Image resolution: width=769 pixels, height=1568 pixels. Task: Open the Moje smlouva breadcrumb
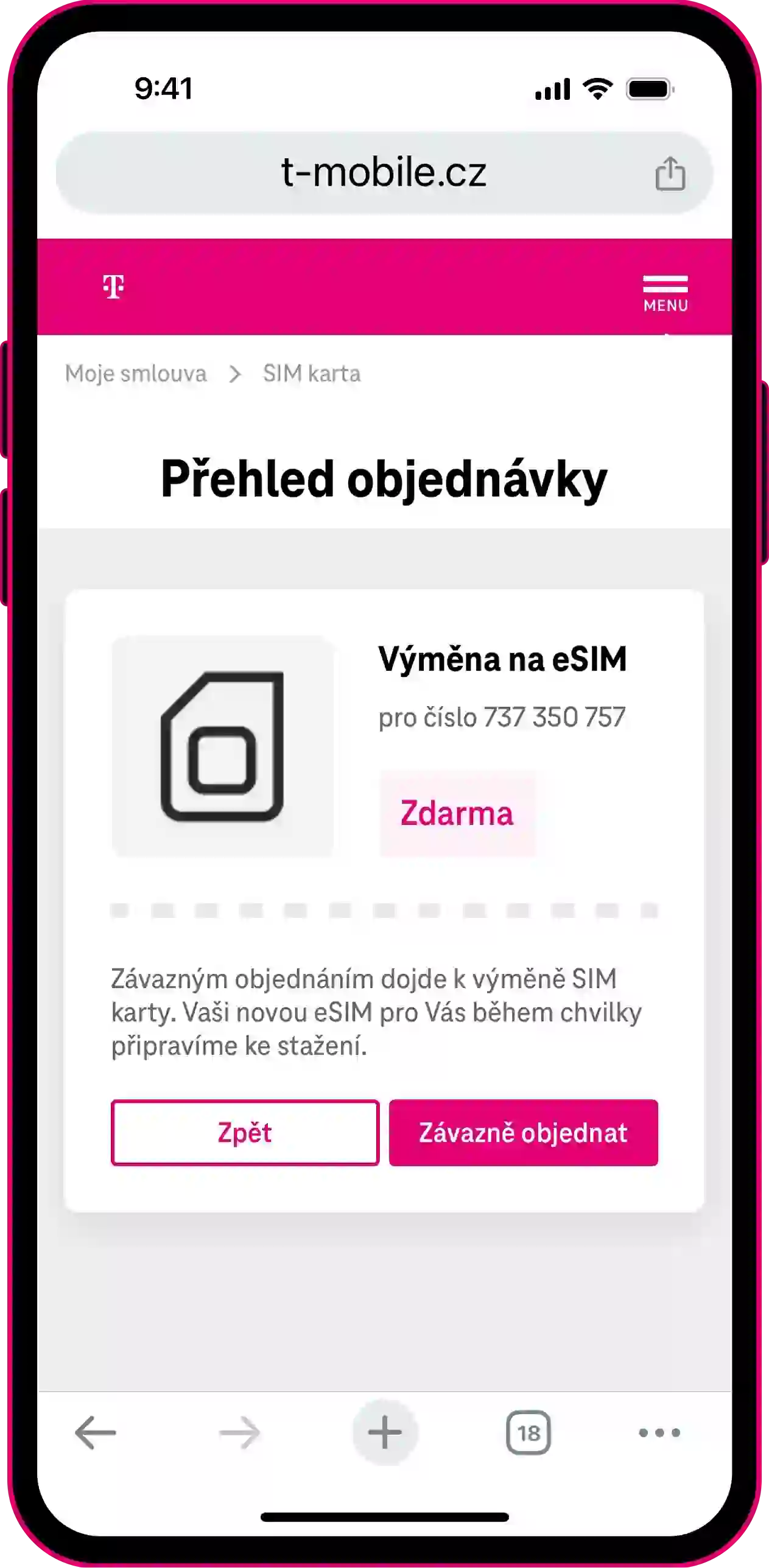point(136,373)
